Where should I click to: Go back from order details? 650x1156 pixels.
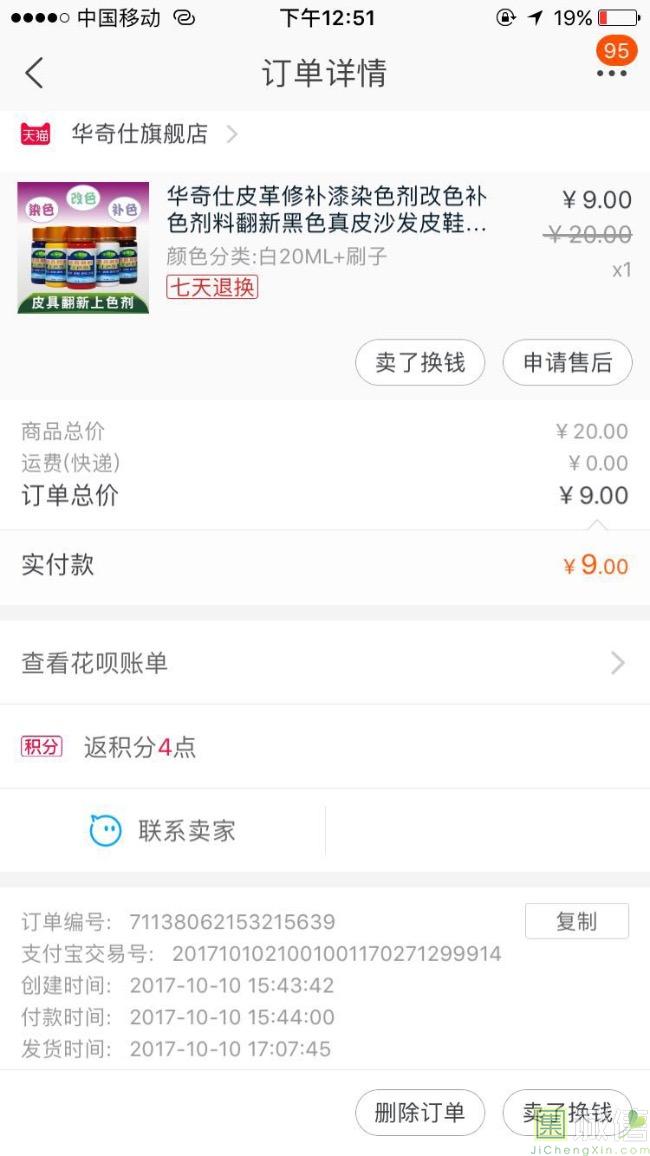click(35, 73)
